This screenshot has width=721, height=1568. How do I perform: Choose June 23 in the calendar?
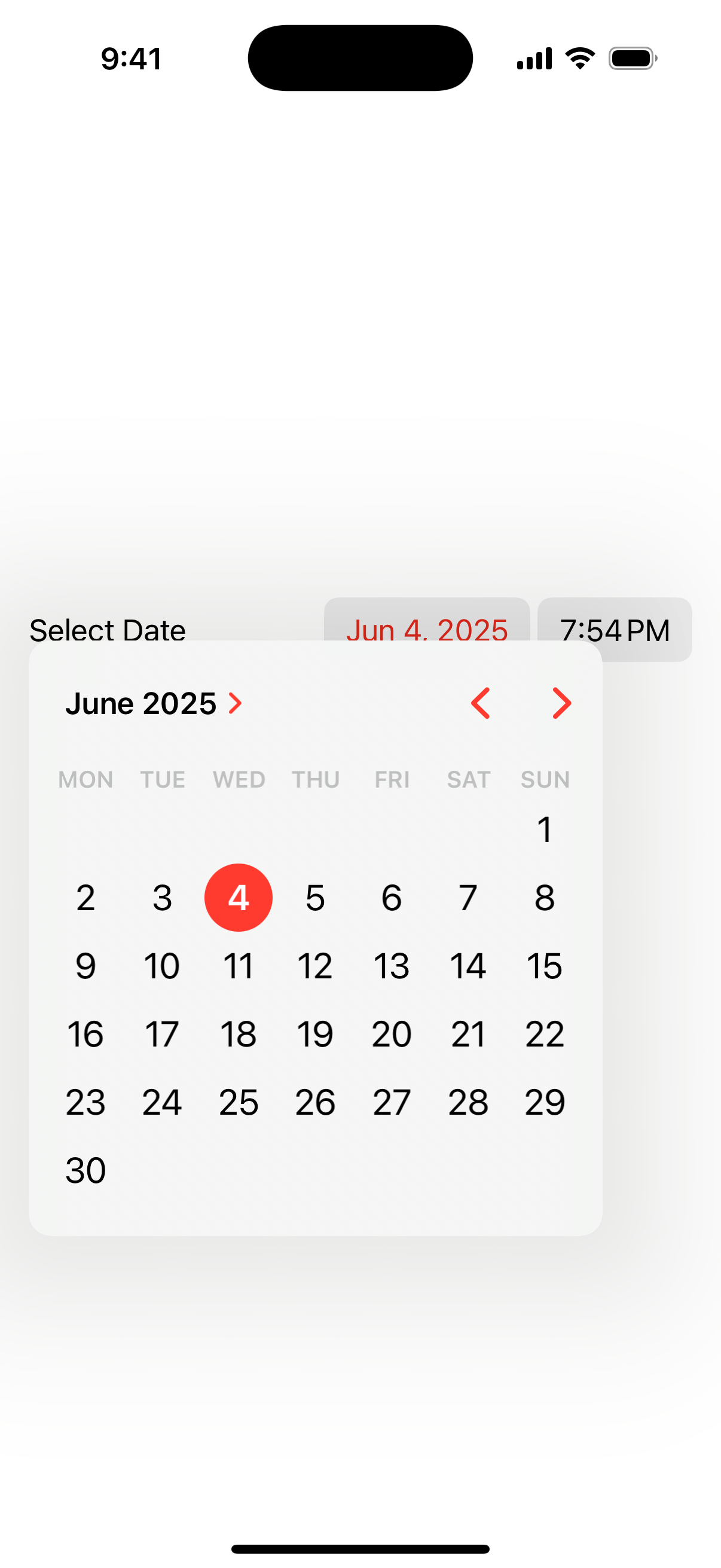point(85,1102)
